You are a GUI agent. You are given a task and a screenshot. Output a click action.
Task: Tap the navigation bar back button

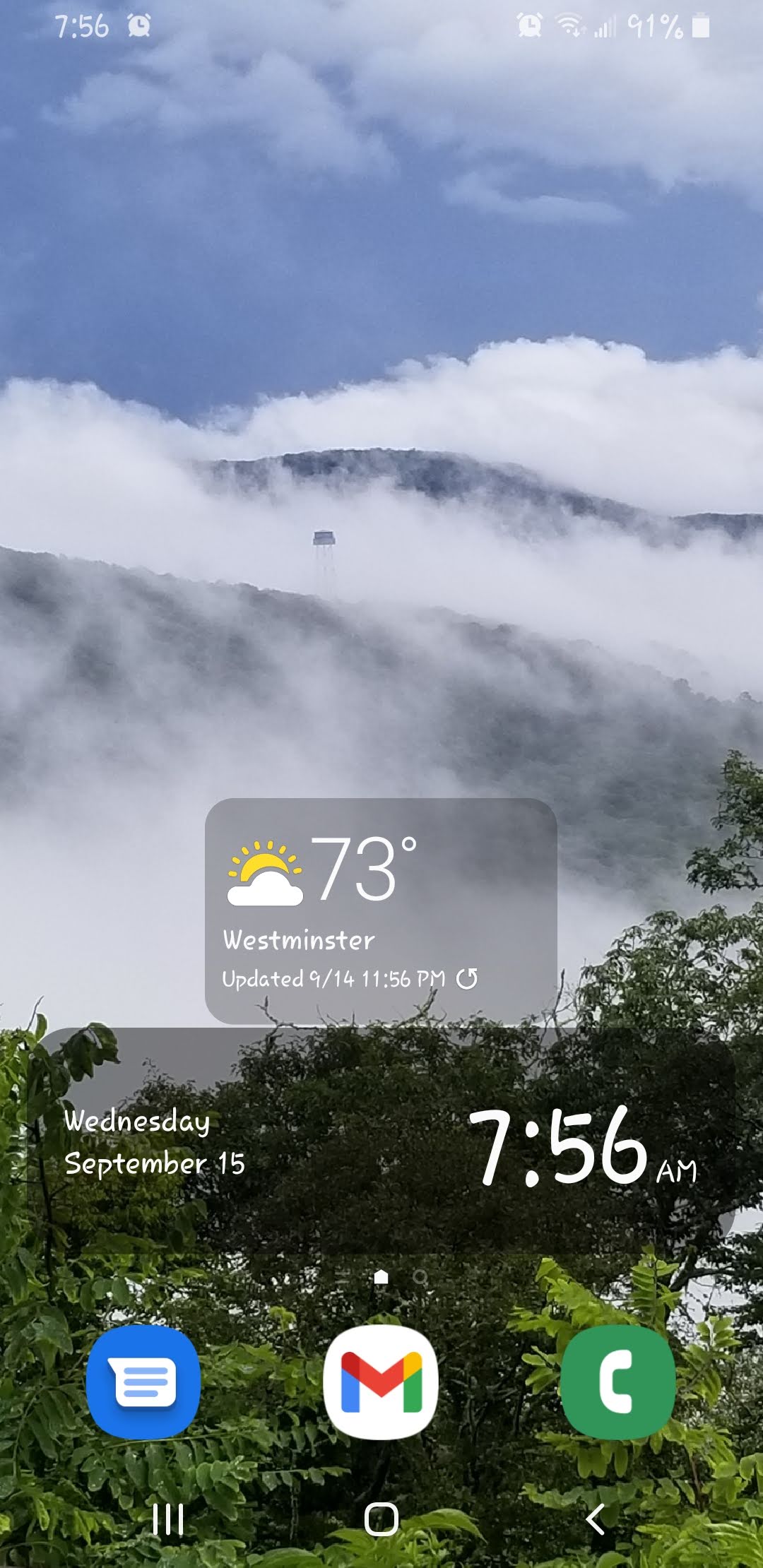point(595,1519)
